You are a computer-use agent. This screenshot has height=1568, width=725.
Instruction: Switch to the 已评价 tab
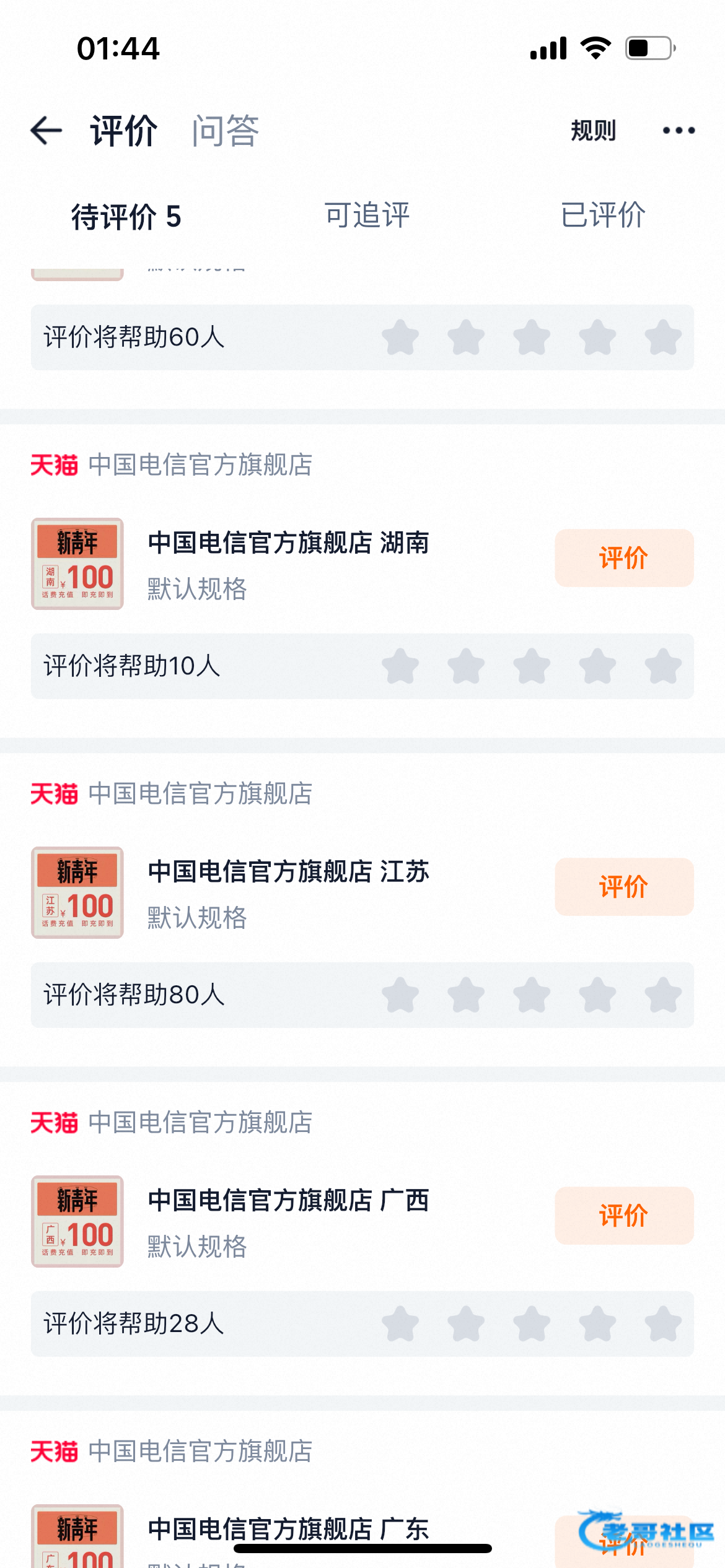tap(603, 216)
